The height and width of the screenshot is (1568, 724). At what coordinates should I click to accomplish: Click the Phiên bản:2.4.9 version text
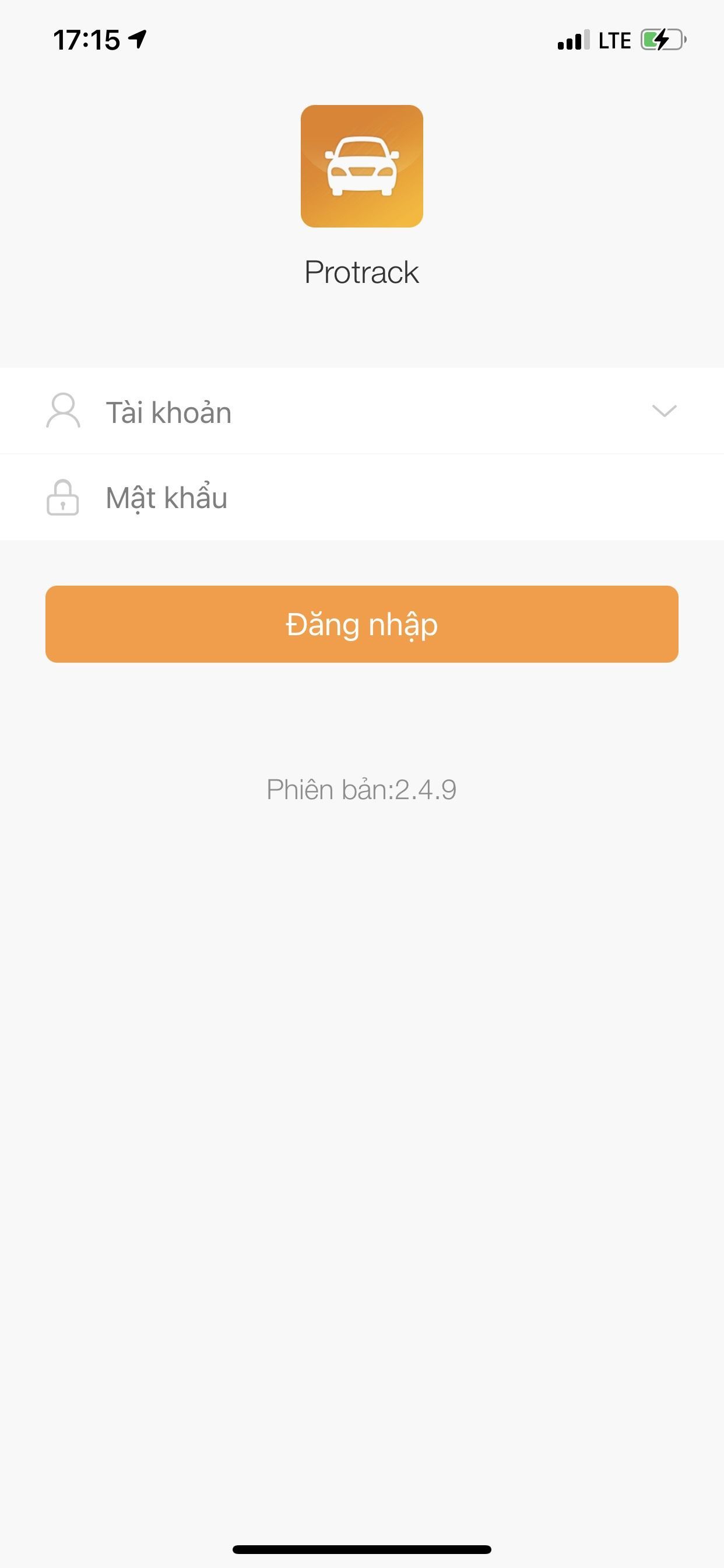361,790
